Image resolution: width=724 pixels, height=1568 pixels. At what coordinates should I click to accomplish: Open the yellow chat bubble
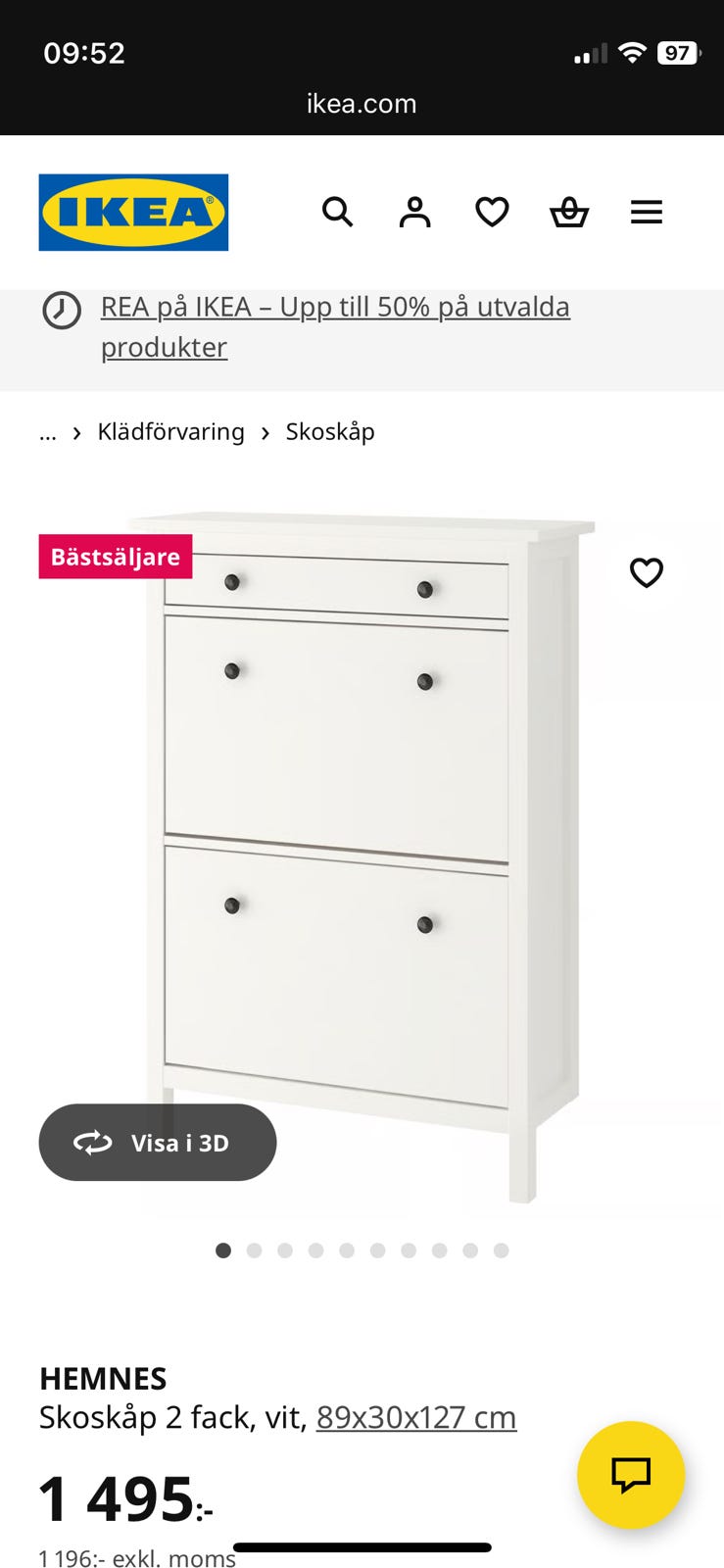tap(631, 1474)
